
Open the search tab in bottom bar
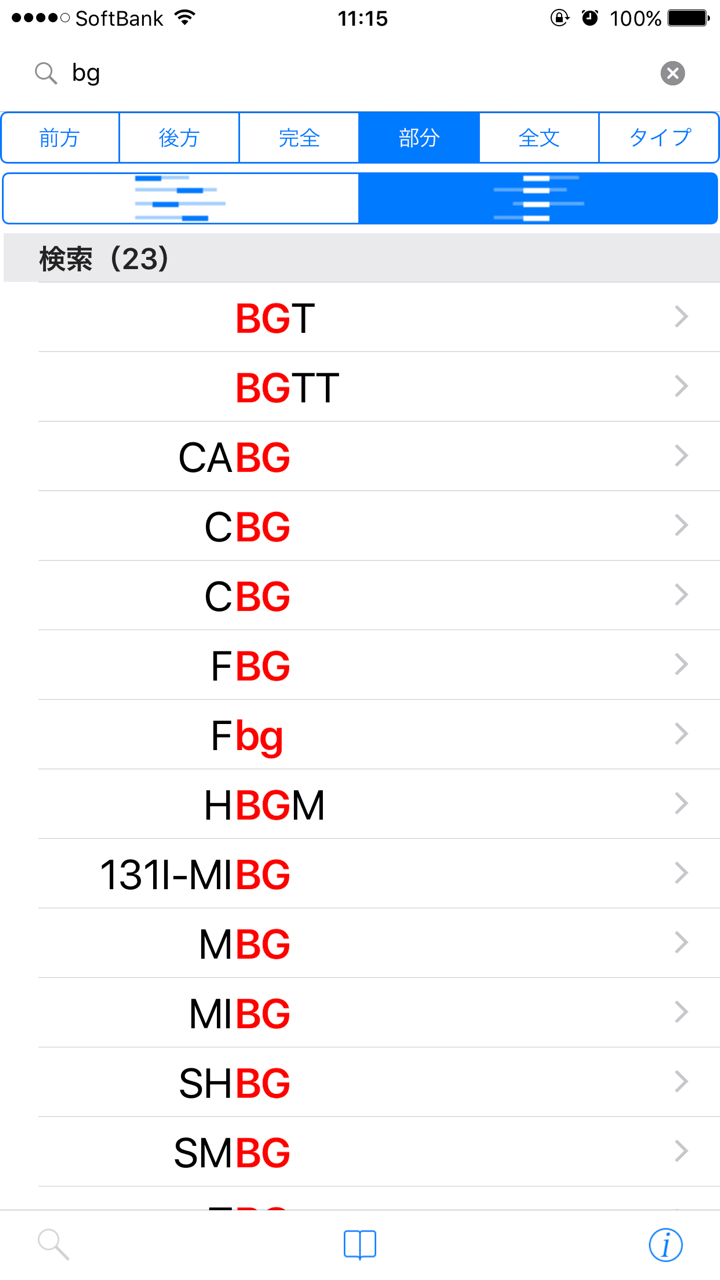click(54, 1245)
